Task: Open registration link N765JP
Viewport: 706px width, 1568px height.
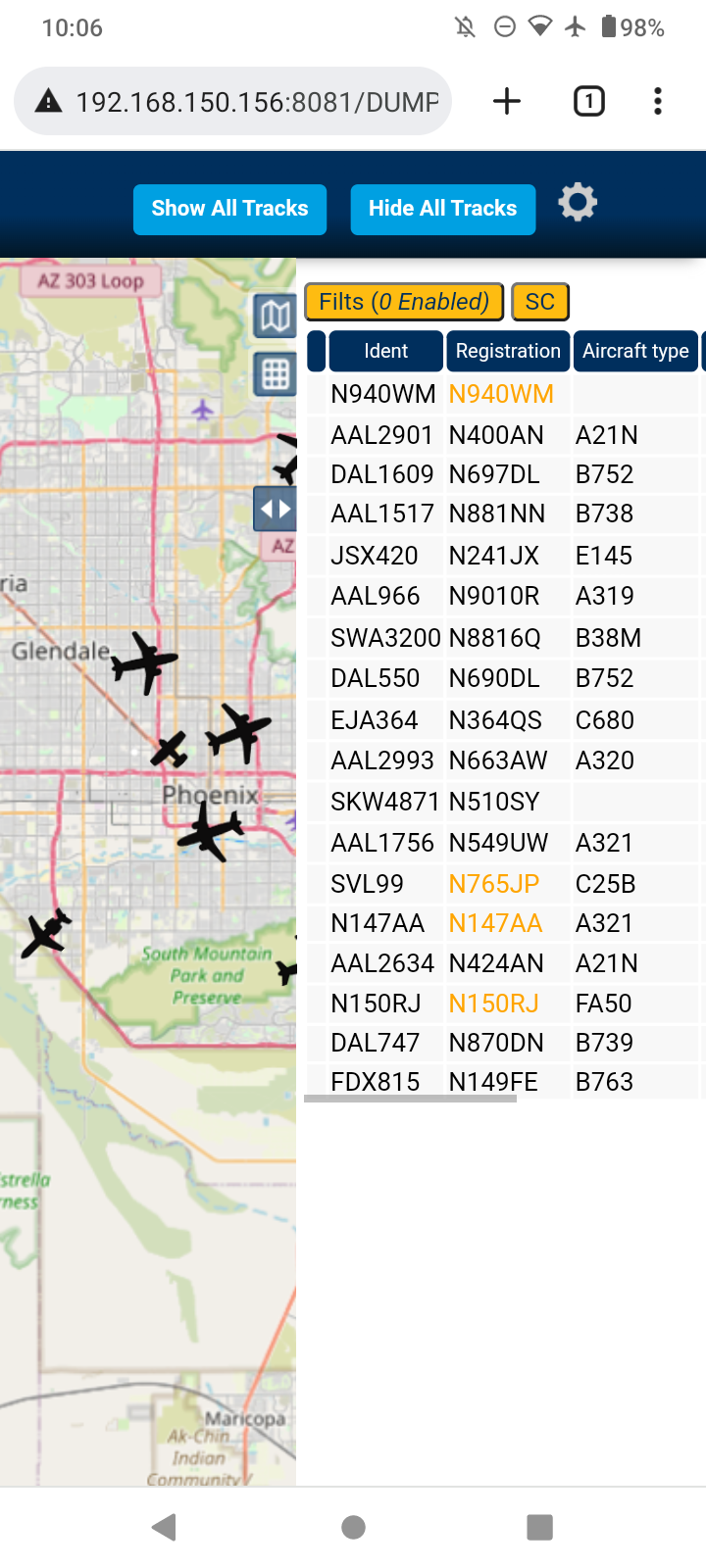Action: (494, 884)
